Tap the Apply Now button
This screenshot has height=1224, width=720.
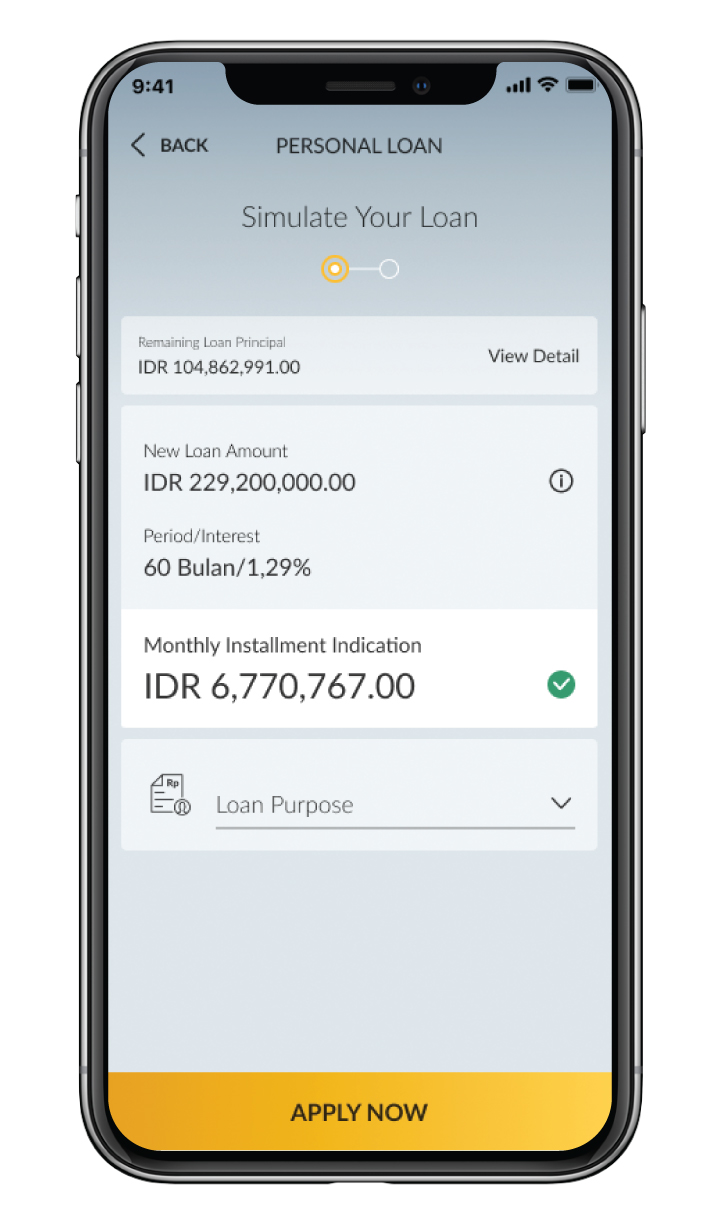tap(360, 1112)
